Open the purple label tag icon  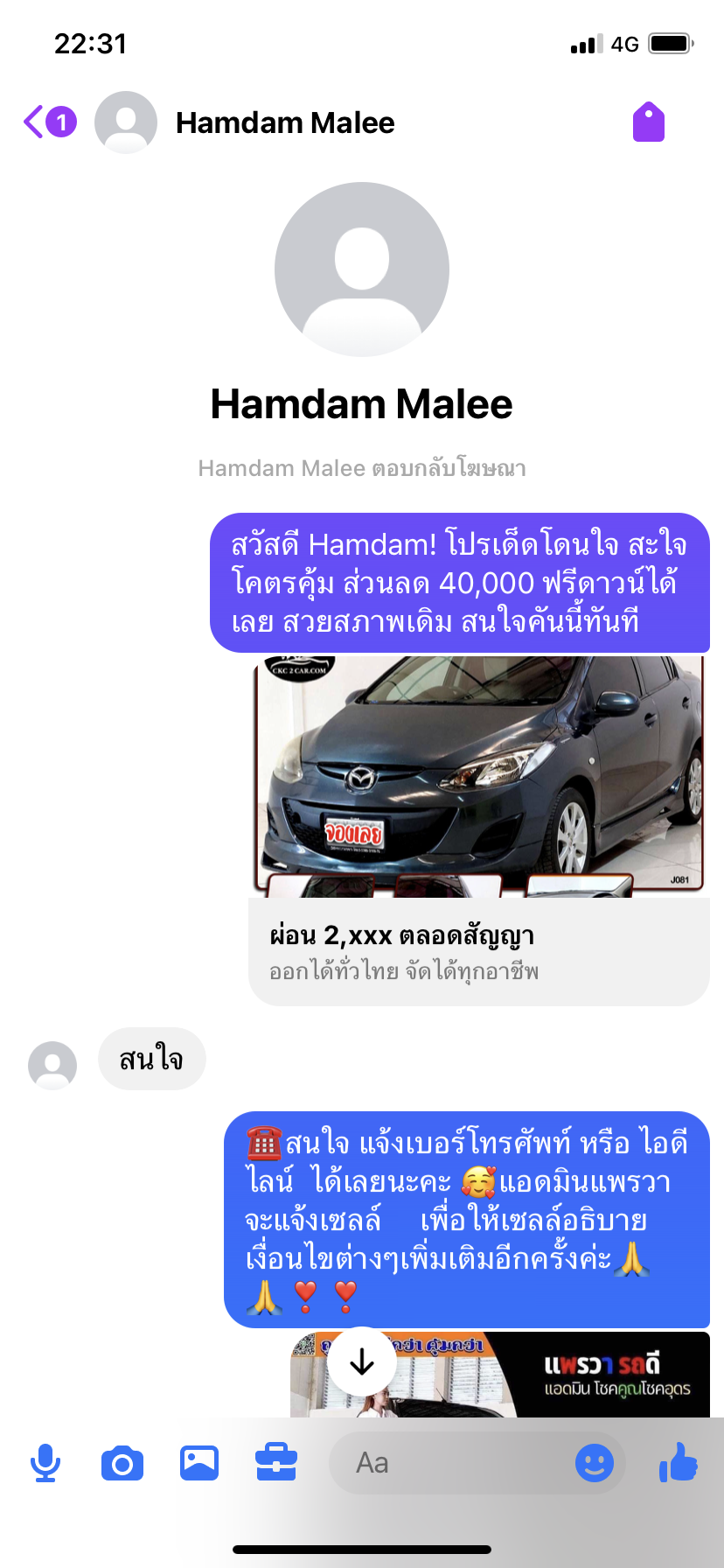pyautogui.click(x=649, y=122)
